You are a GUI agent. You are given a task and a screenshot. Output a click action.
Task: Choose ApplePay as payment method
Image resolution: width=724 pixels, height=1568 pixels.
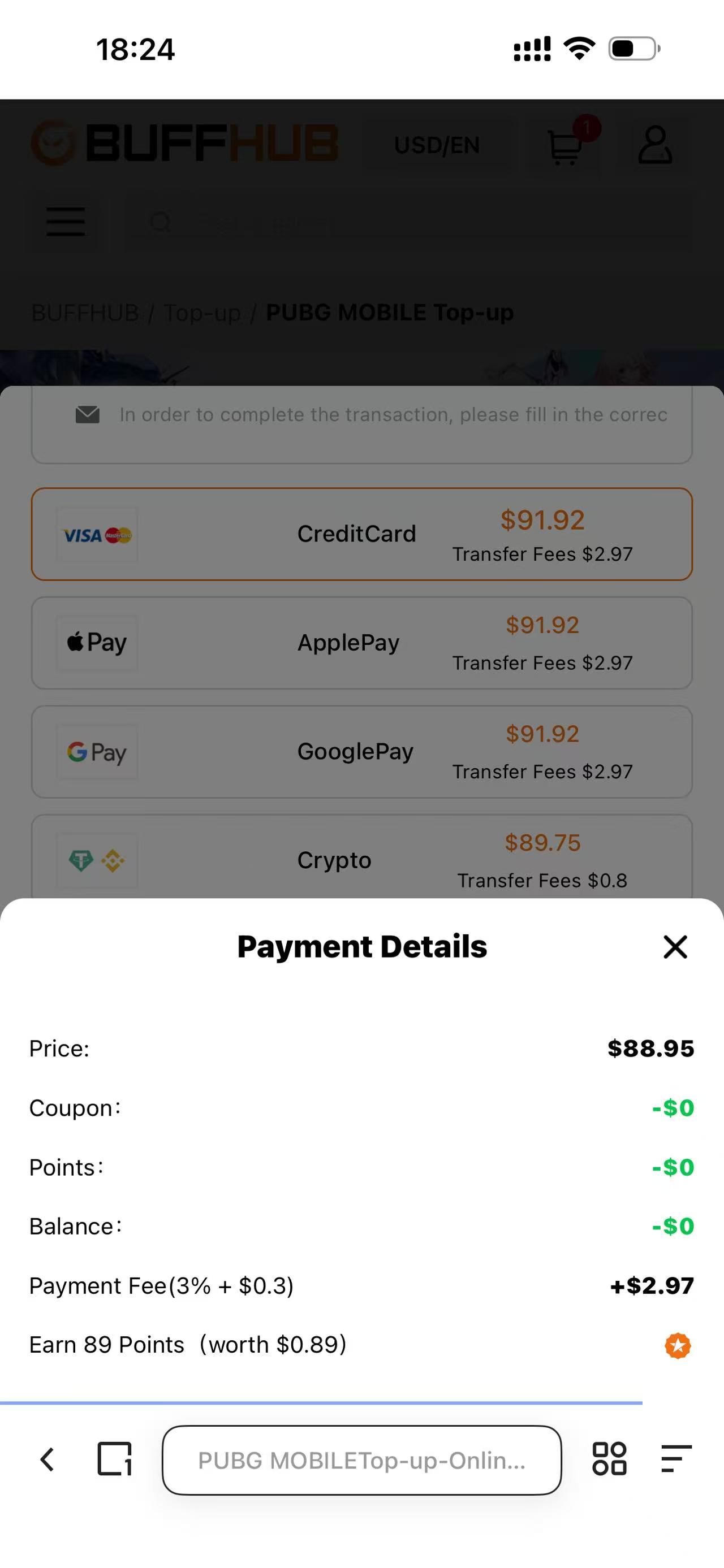[x=361, y=643]
